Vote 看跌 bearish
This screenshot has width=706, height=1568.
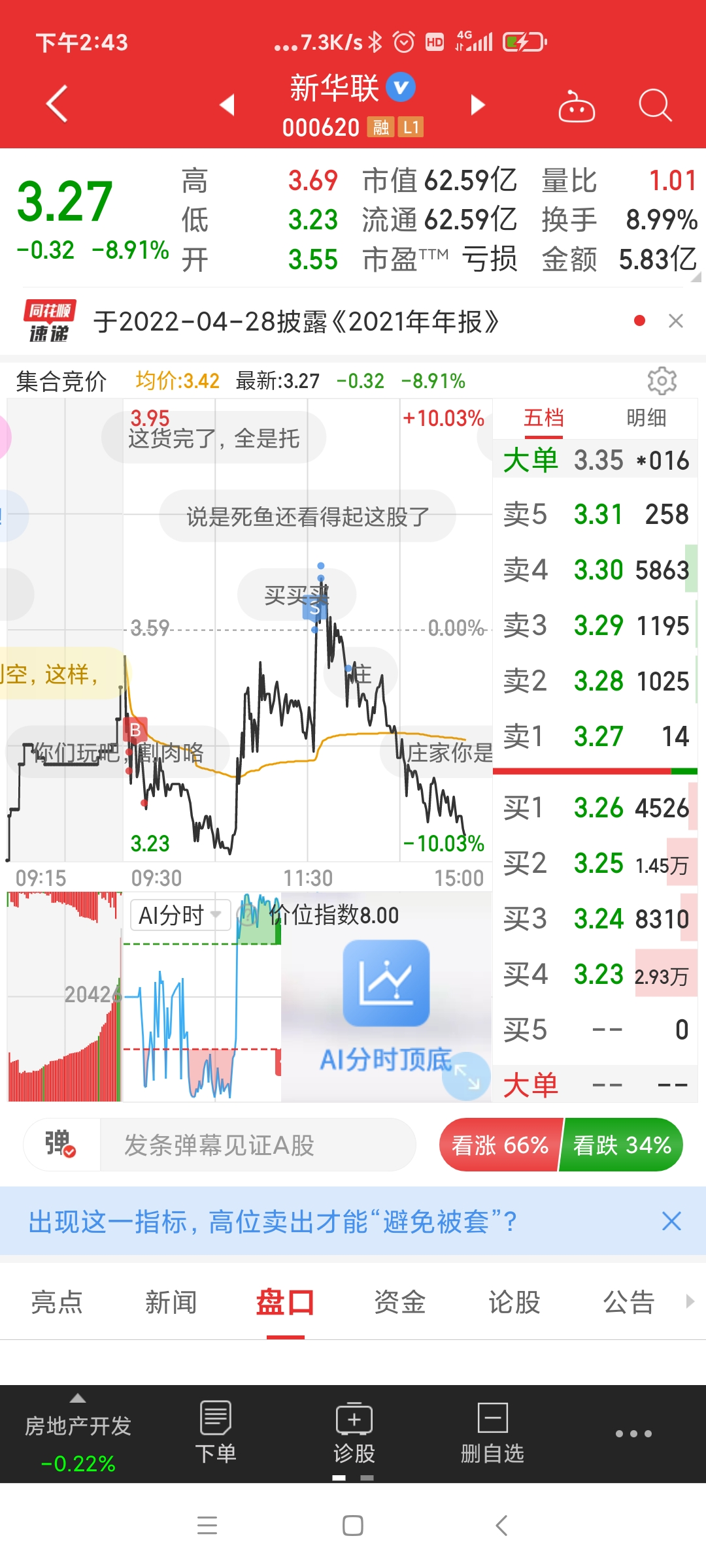pos(622,1145)
